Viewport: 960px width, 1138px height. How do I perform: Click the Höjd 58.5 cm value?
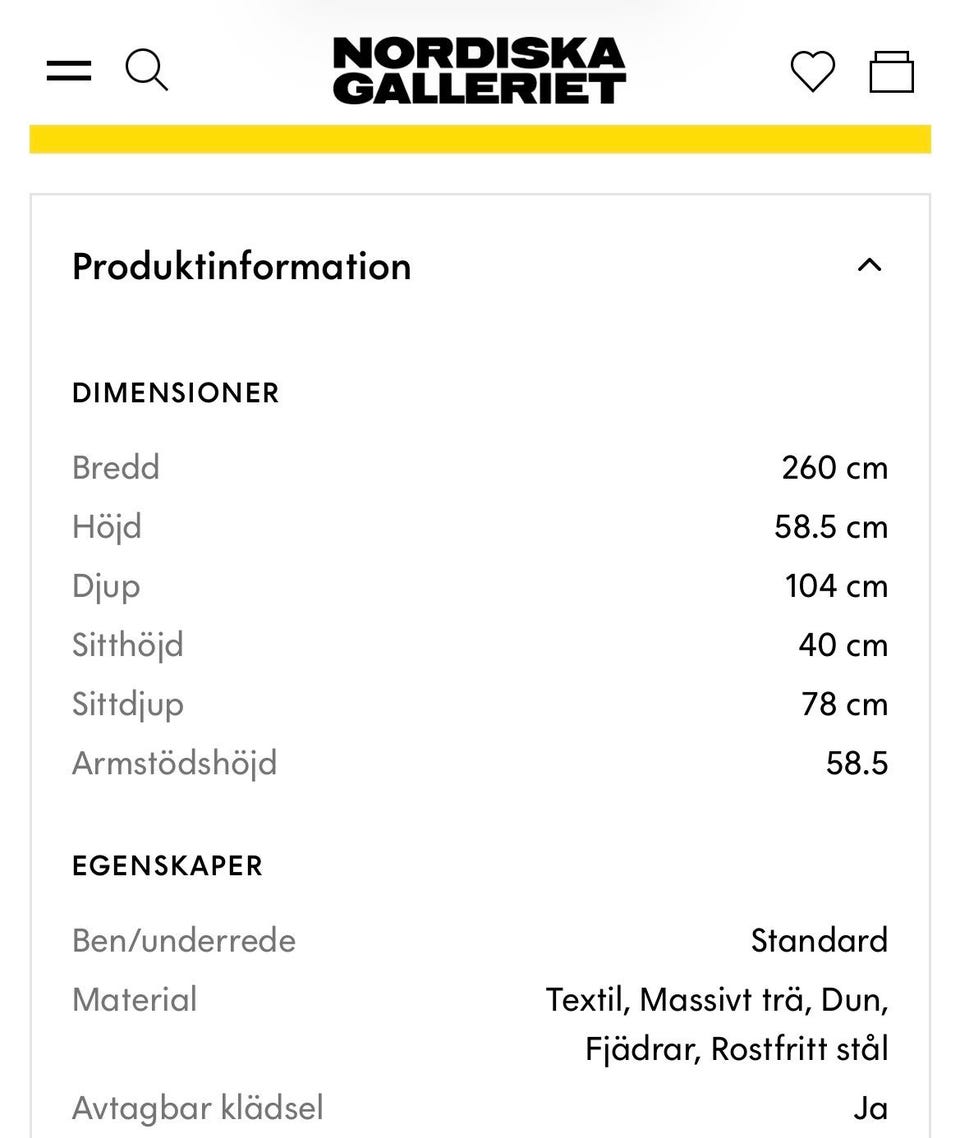(x=830, y=526)
